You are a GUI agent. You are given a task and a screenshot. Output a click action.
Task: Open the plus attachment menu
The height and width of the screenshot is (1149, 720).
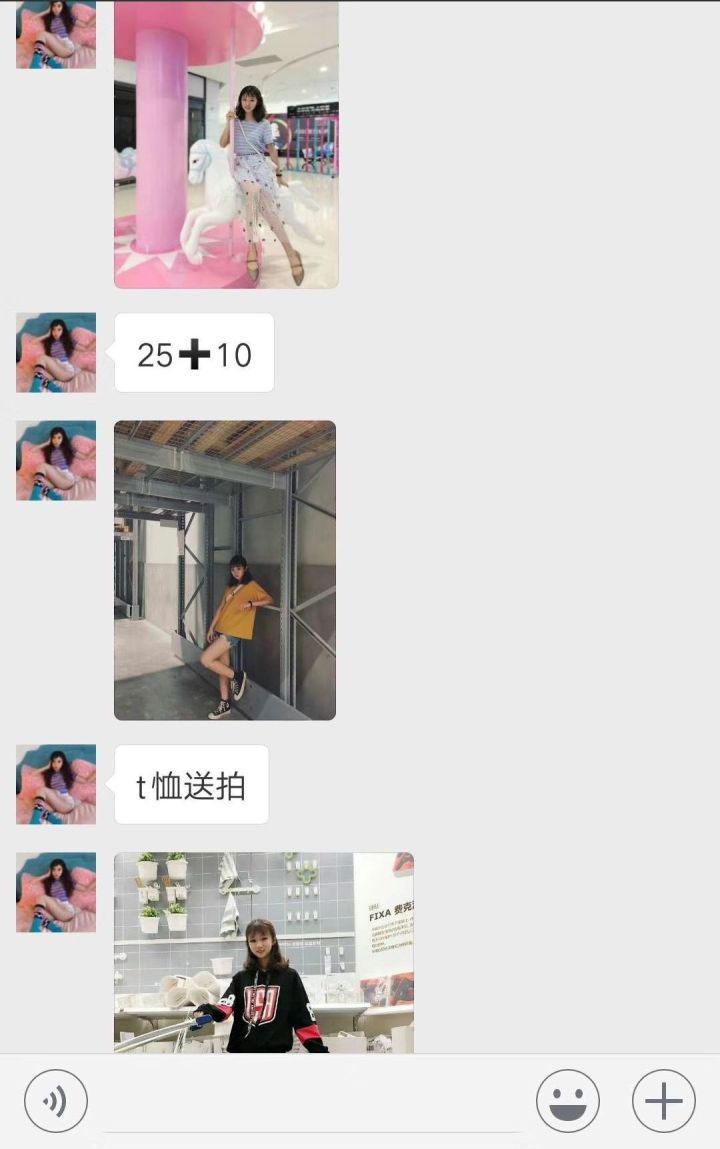(x=663, y=1101)
